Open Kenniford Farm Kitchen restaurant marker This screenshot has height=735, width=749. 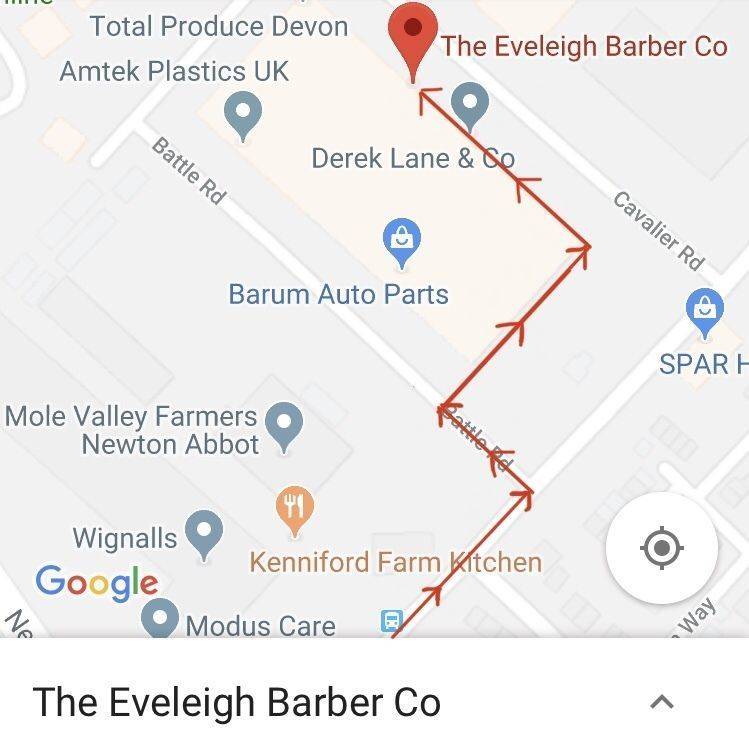pyautogui.click(x=294, y=507)
